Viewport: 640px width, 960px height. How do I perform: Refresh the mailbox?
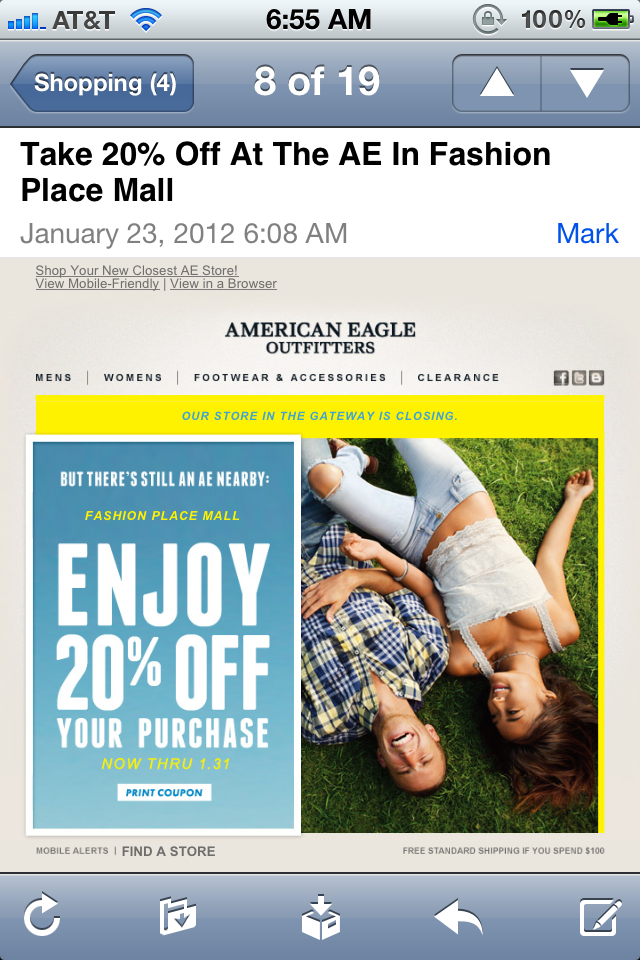click(43, 916)
